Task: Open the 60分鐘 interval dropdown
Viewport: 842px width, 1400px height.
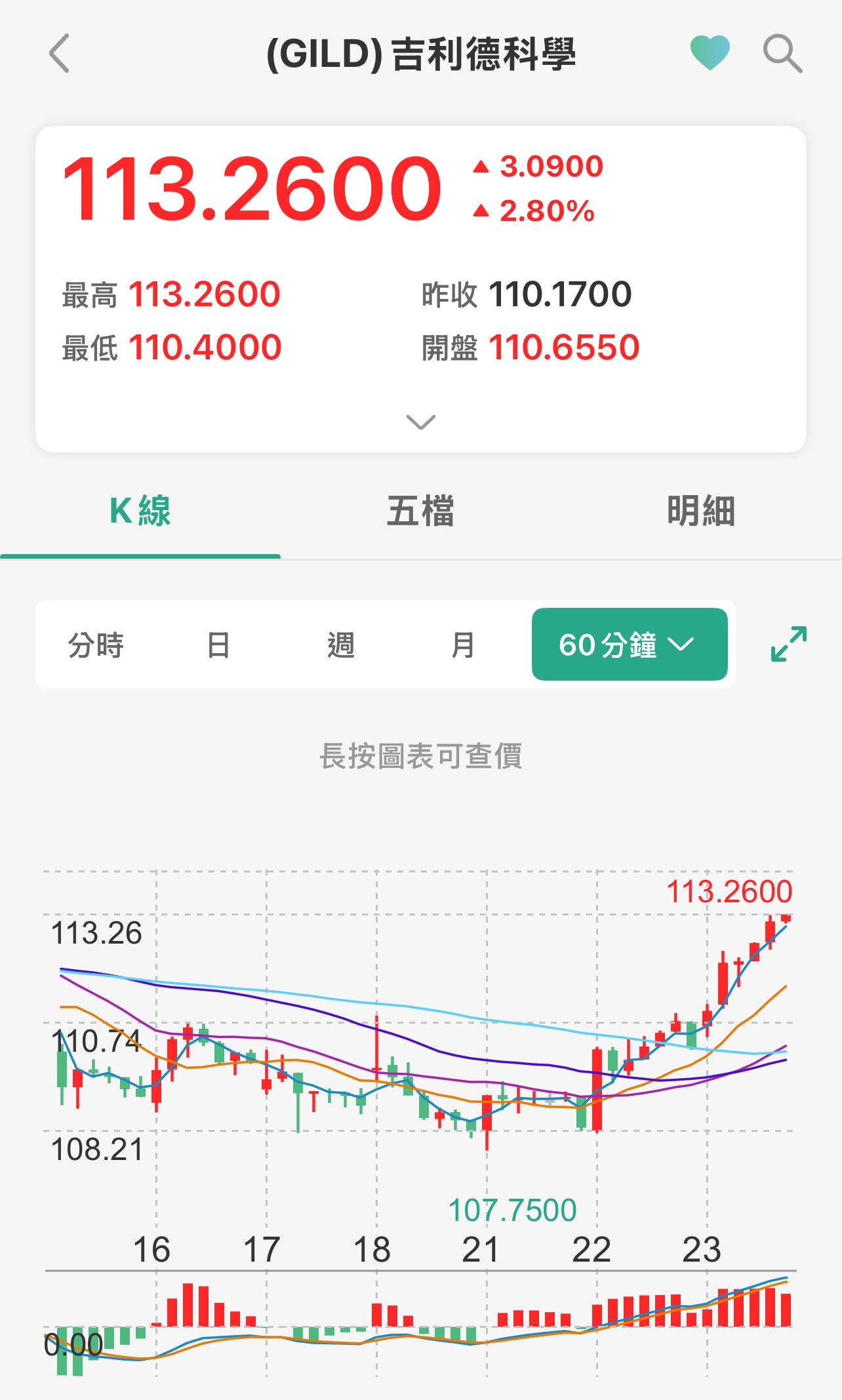Action: point(630,645)
